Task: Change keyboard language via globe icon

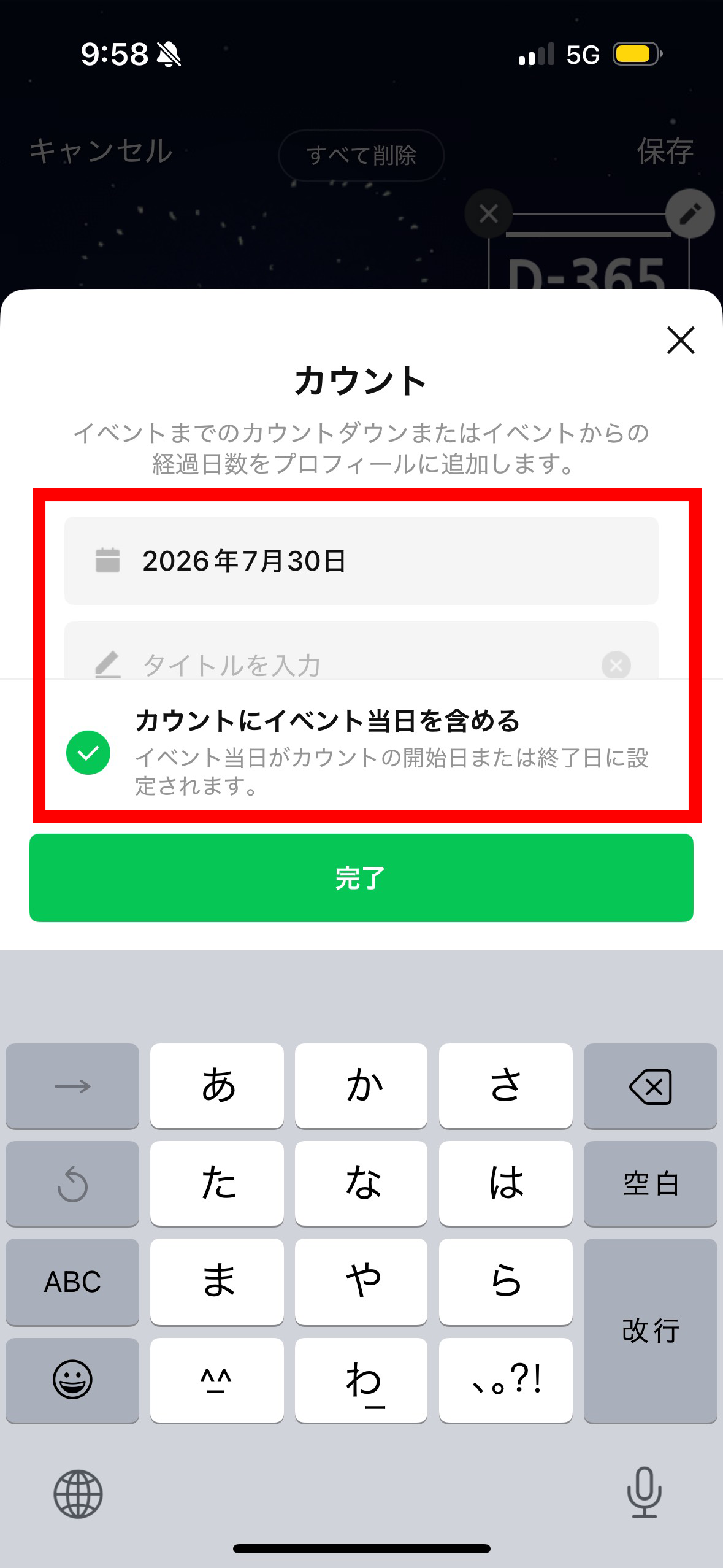Action: 78,1494
